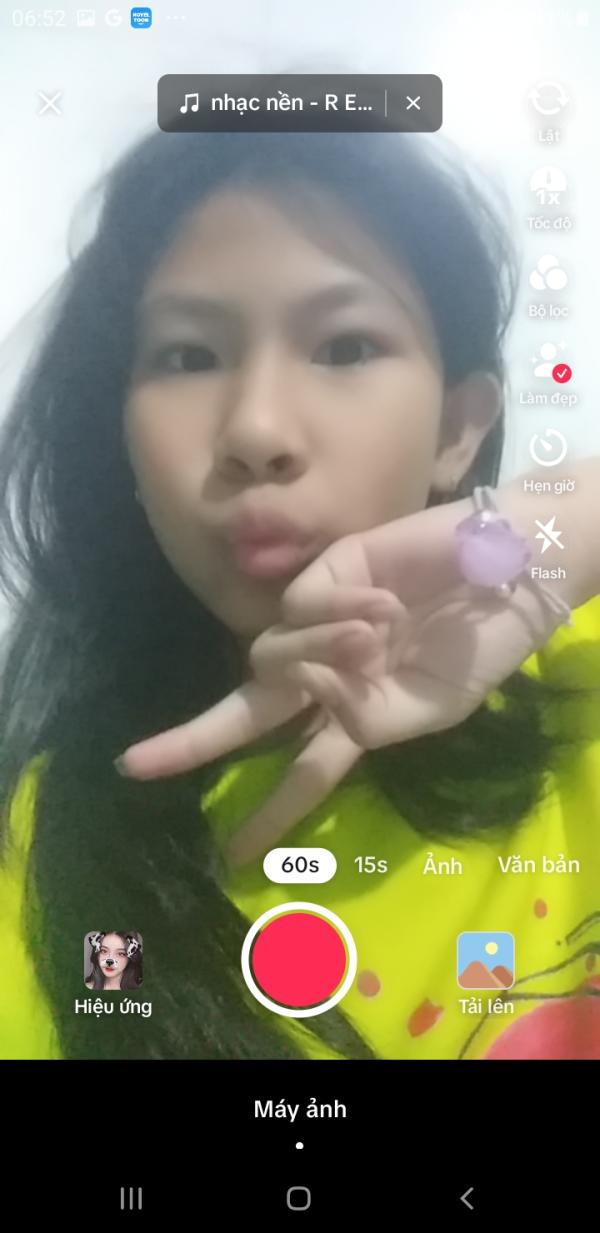
Task: Remove the selected background music
Action: (x=413, y=103)
